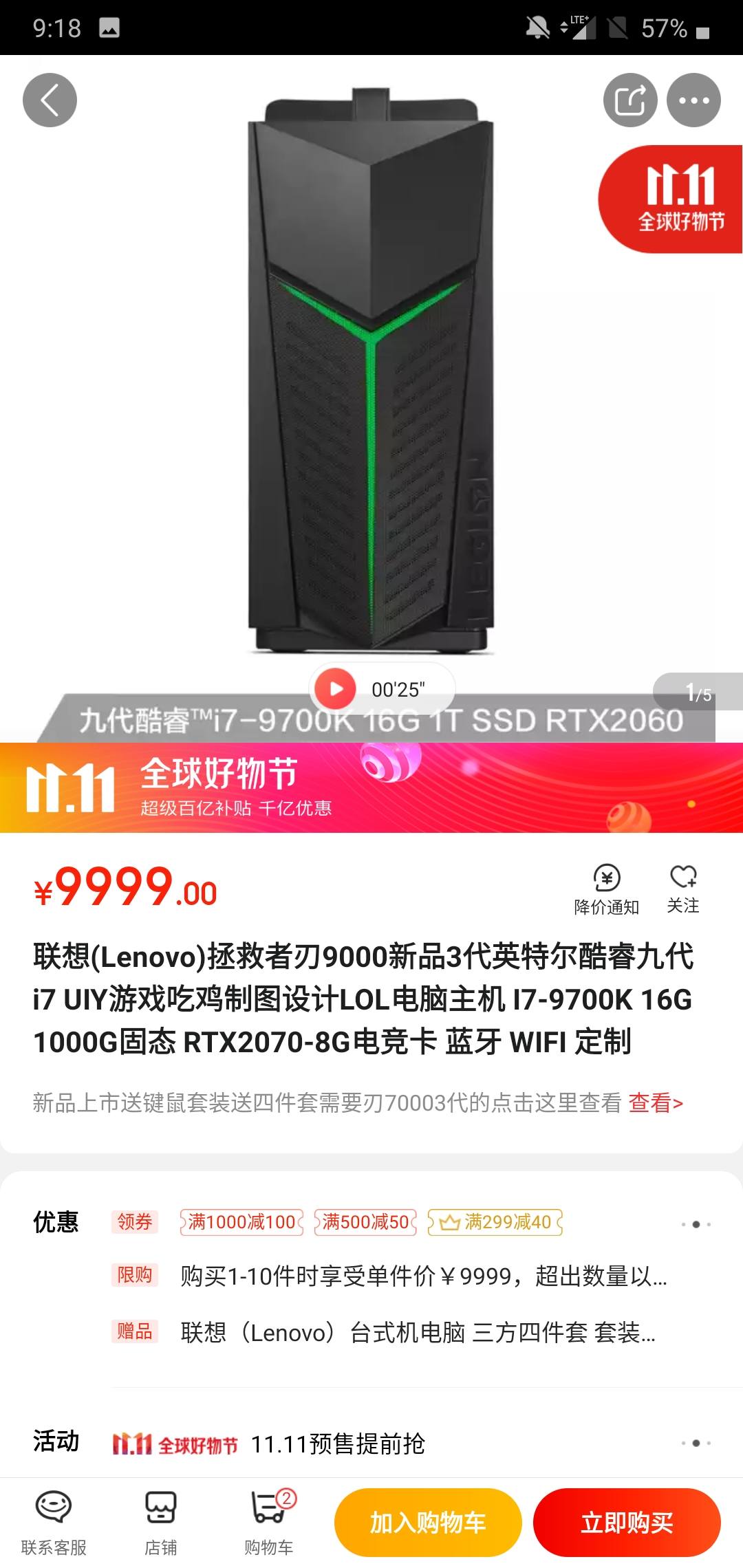
Task: Select the 满299减40 coupon
Action: coord(495,1222)
